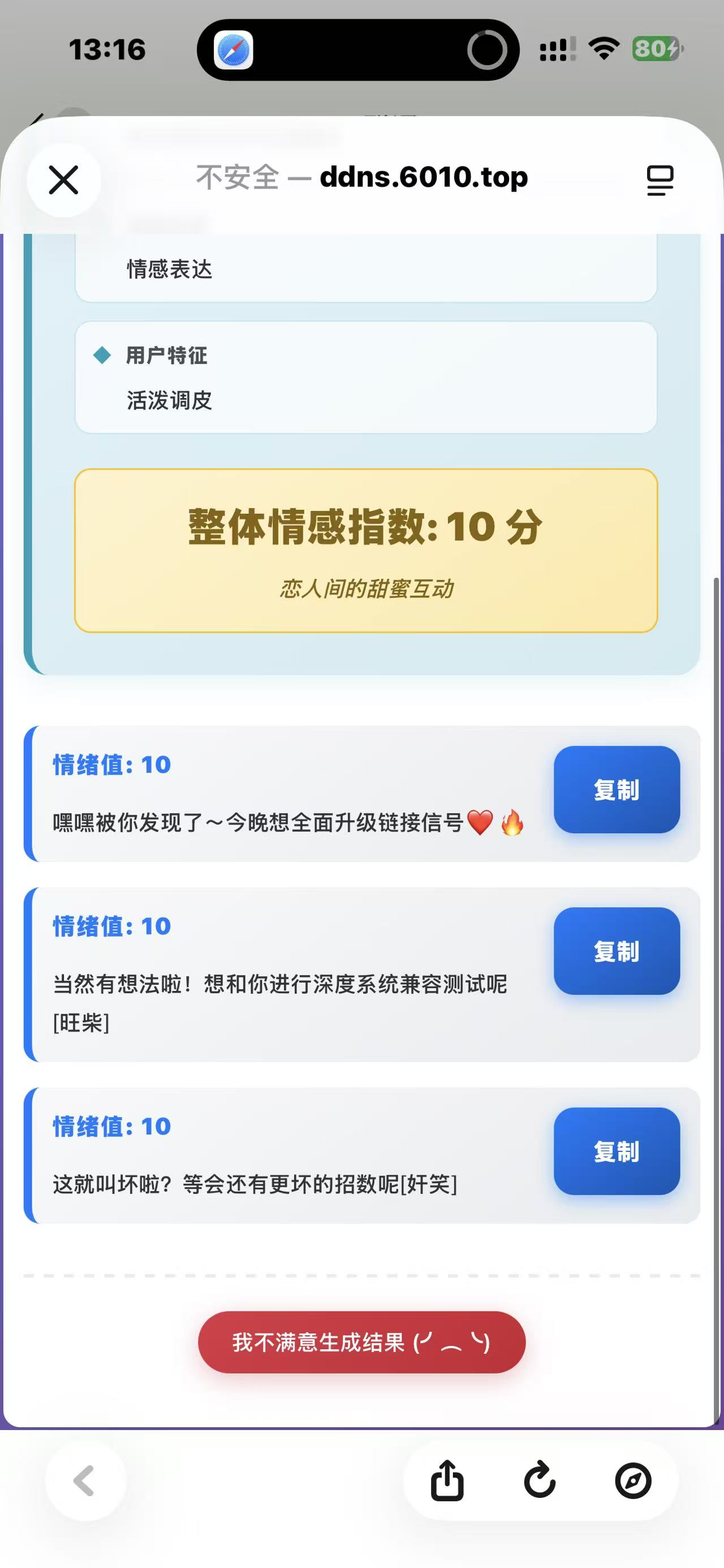
Task: Tap 我不满意生成结果 button
Action: click(x=361, y=1342)
